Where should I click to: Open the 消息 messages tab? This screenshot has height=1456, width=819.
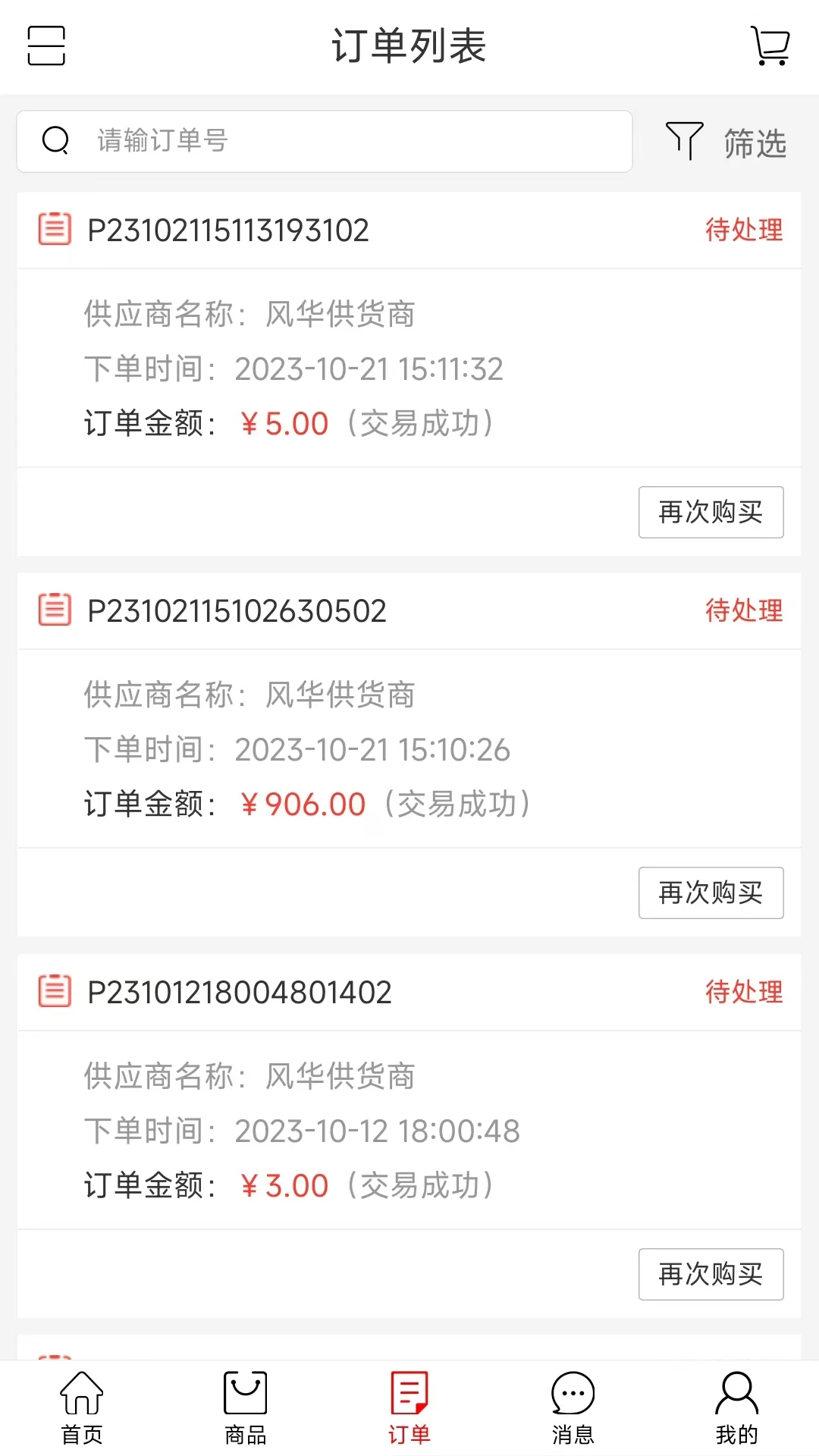(573, 1407)
